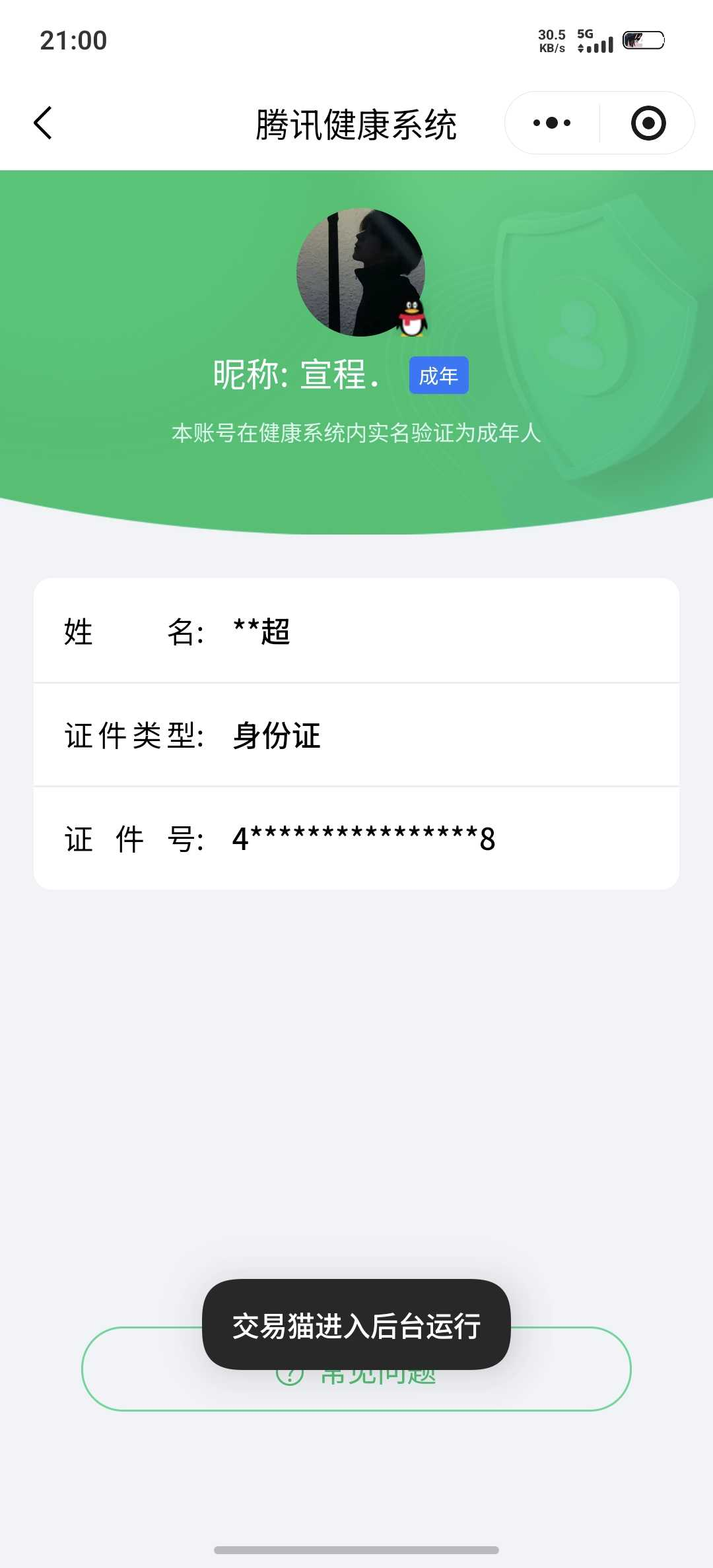Tap the network speed 30.5 KB/s indicator
713x1568 pixels.
[553, 40]
